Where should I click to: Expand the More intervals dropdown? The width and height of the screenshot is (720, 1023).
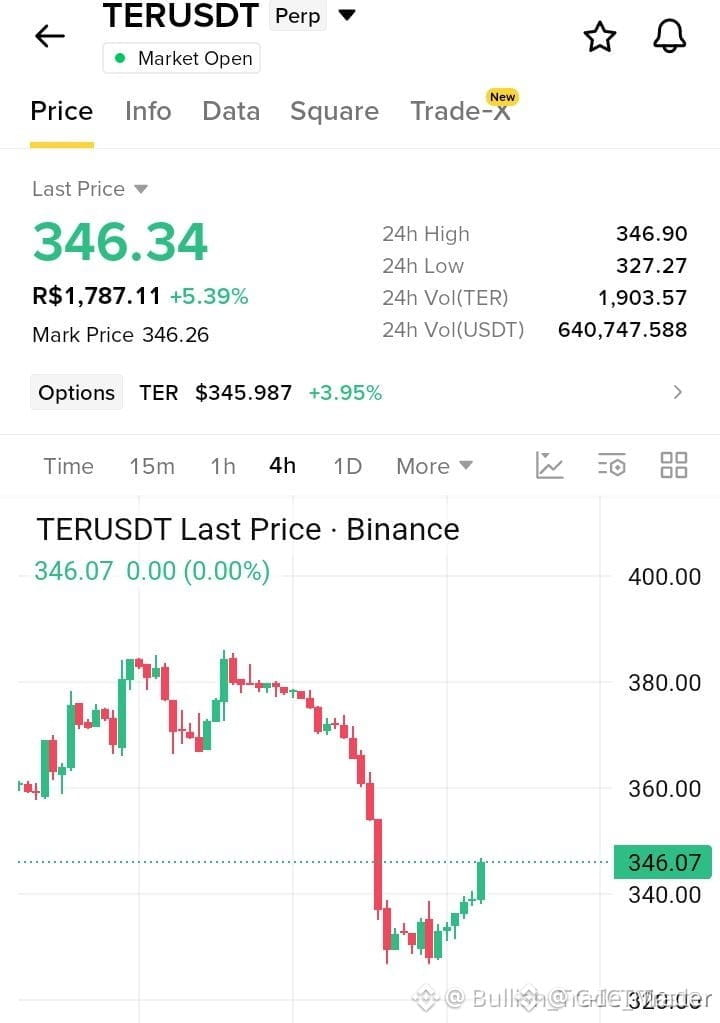point(434,466)
